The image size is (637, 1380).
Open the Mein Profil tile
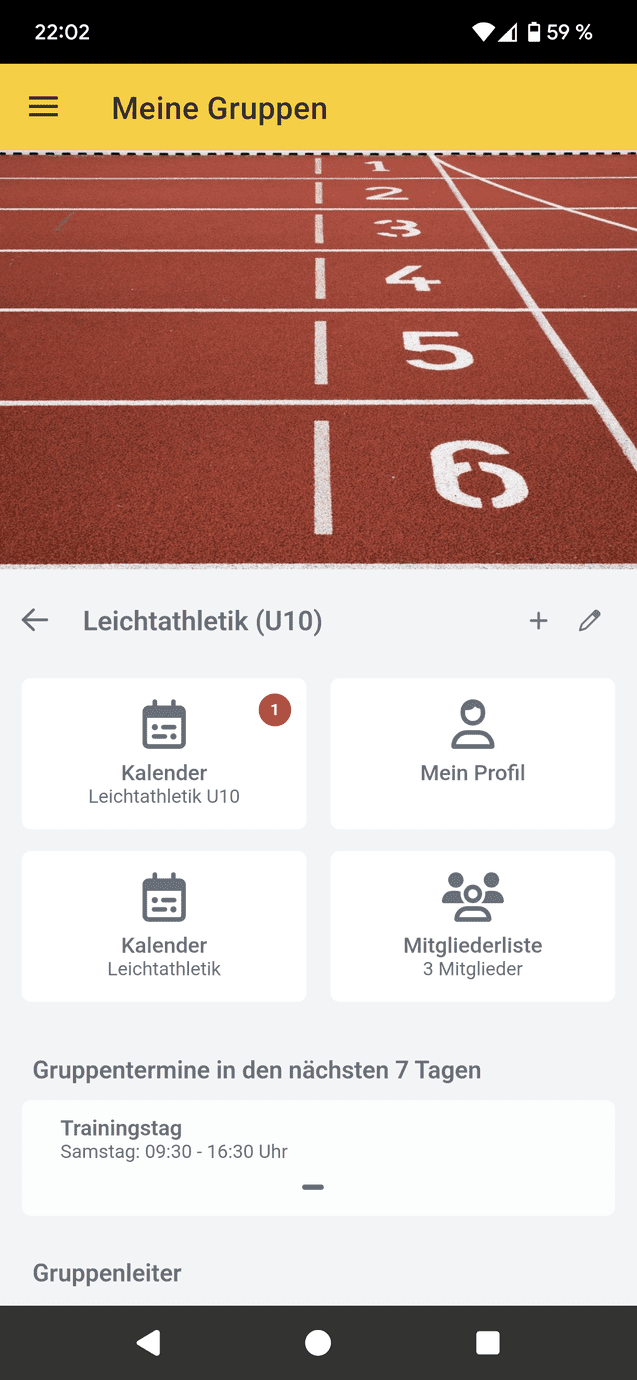[x=472, y=753]
